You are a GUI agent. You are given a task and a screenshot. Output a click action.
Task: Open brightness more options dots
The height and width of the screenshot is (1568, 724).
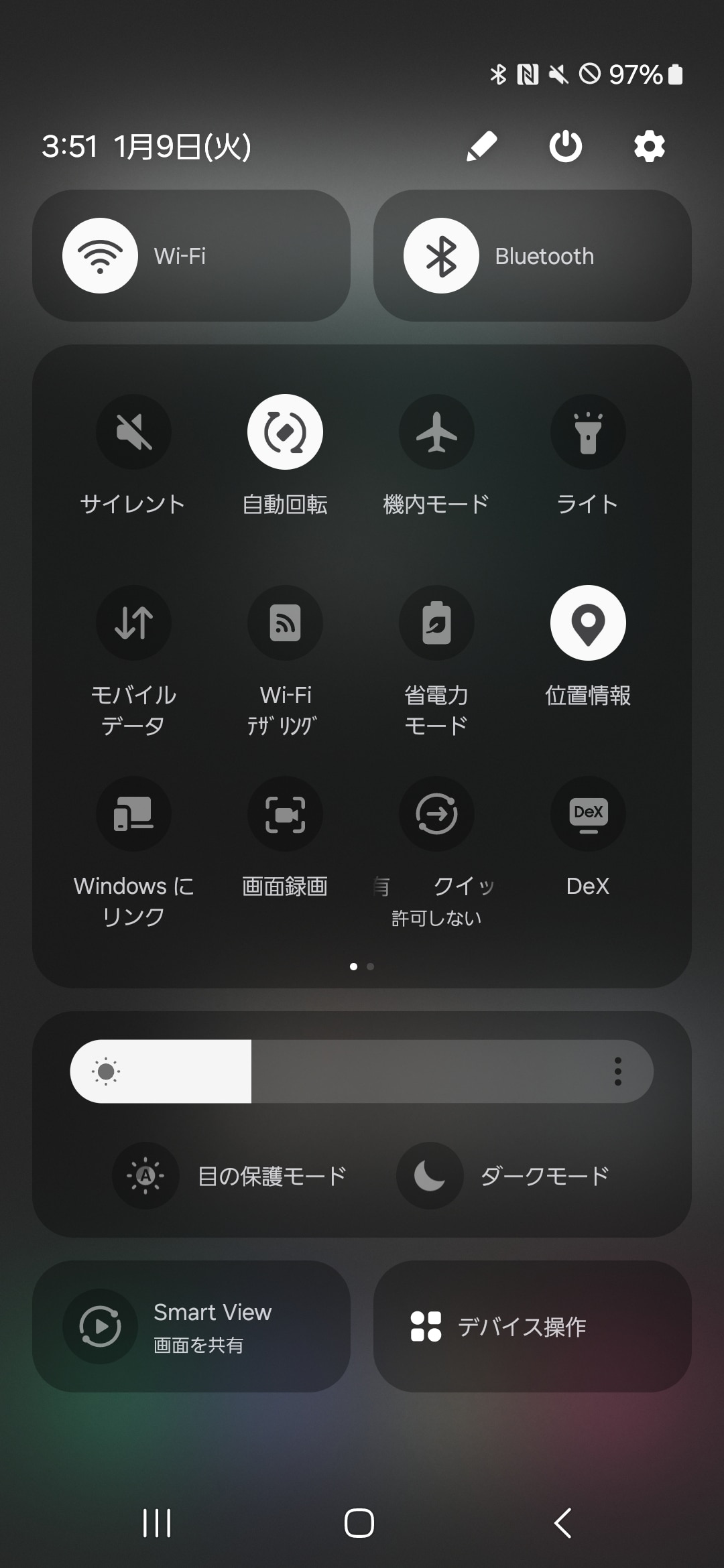point(617,1071)
